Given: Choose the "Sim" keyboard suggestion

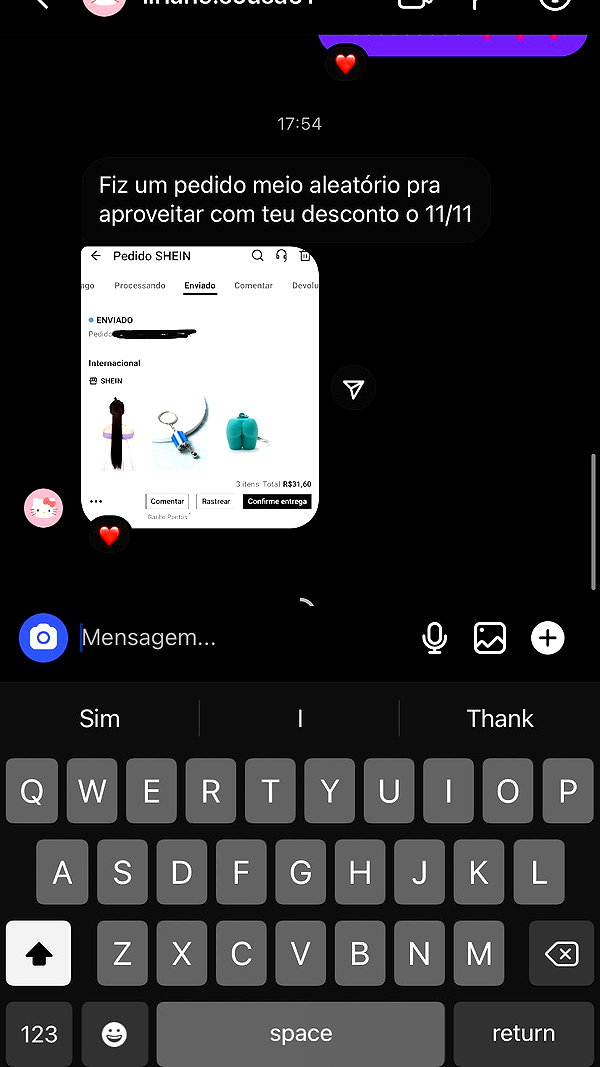Looking at the screenshot, I should pyautogui.click(x=99, y=719).
